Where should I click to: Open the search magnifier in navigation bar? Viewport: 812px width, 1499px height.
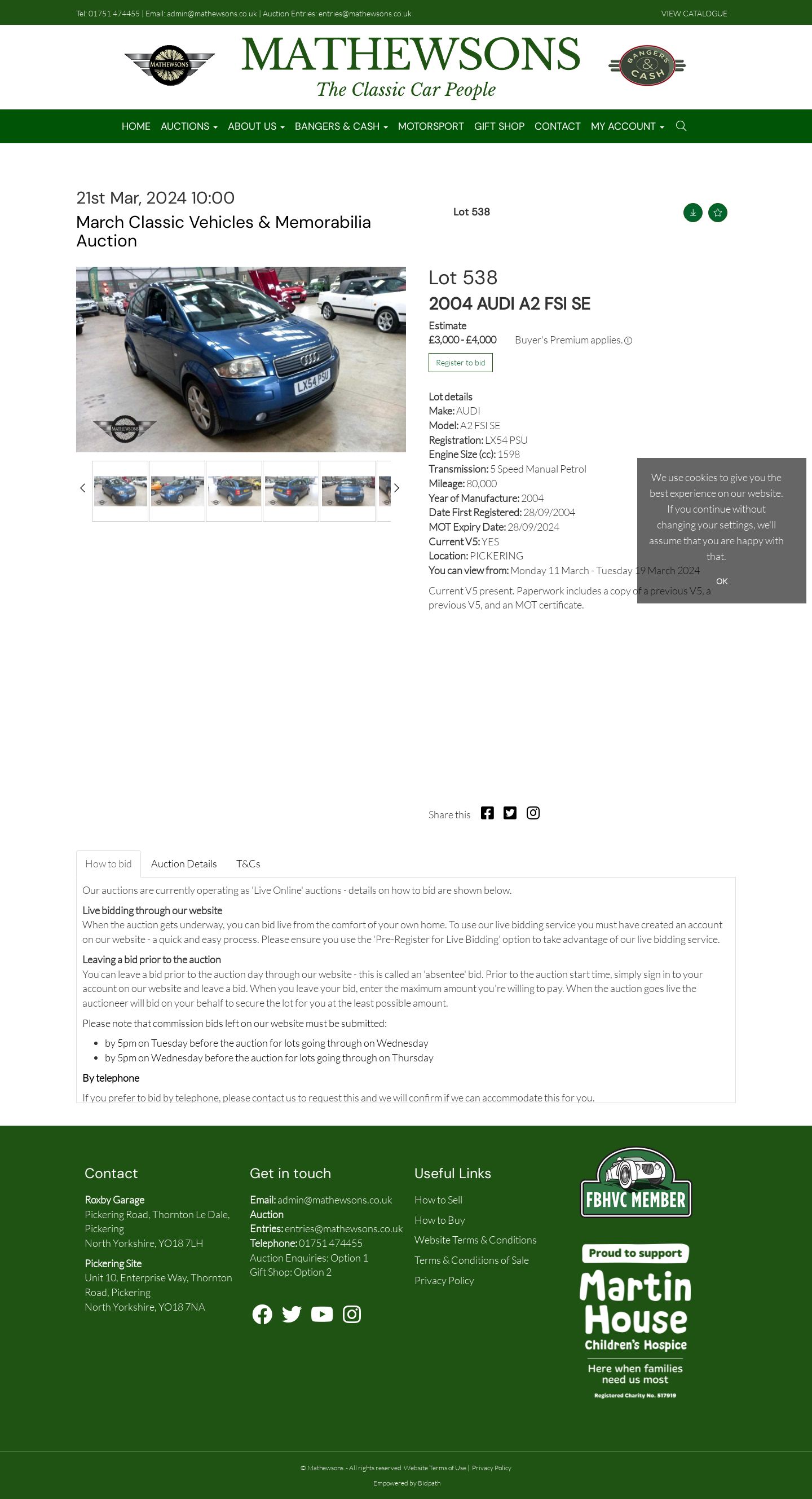681,126
